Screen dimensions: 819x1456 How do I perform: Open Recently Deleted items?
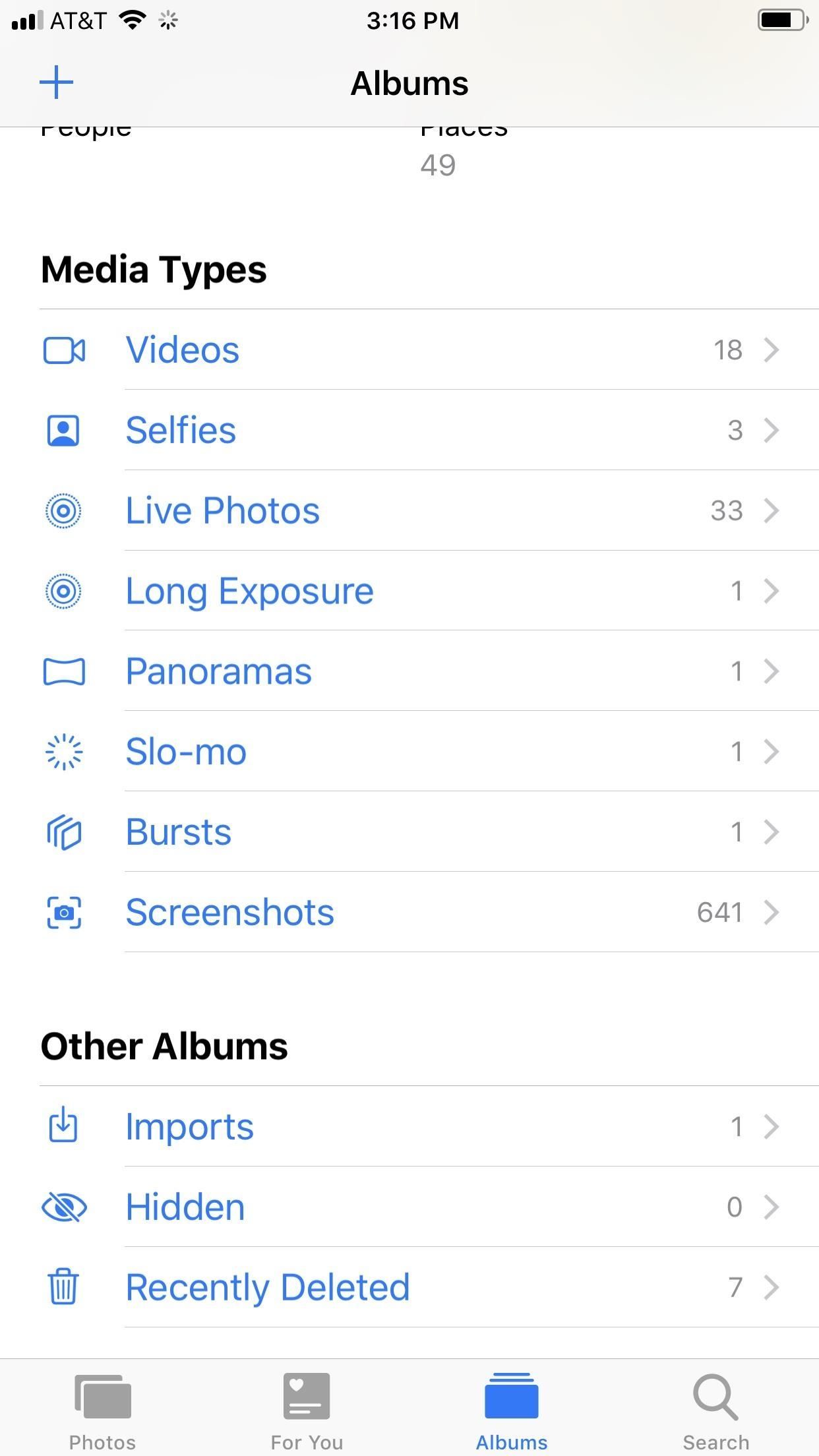(267, 1287)
